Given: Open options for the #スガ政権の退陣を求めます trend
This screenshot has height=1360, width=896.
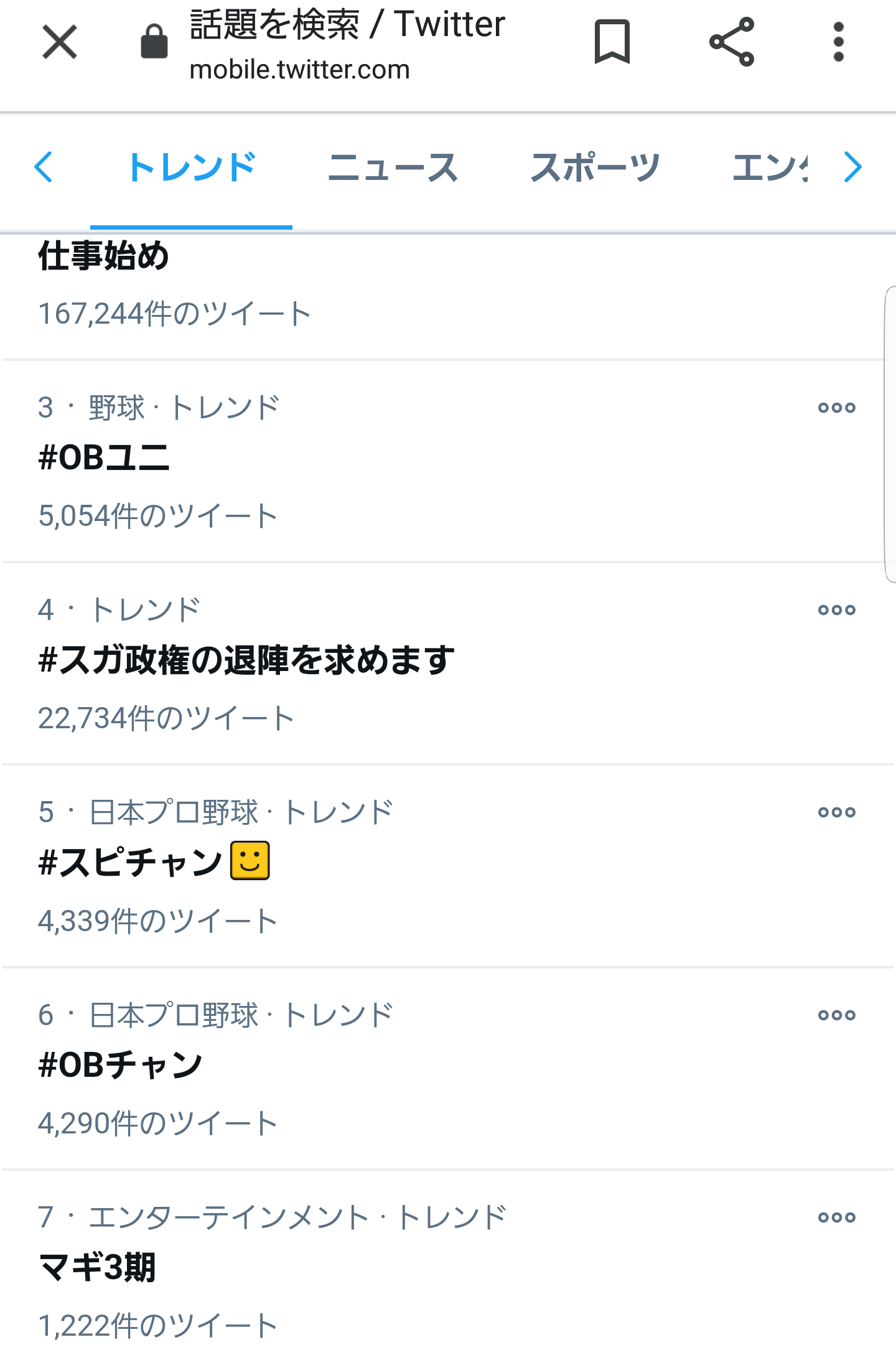Looking at the screenshot, I should coord(837,610).
